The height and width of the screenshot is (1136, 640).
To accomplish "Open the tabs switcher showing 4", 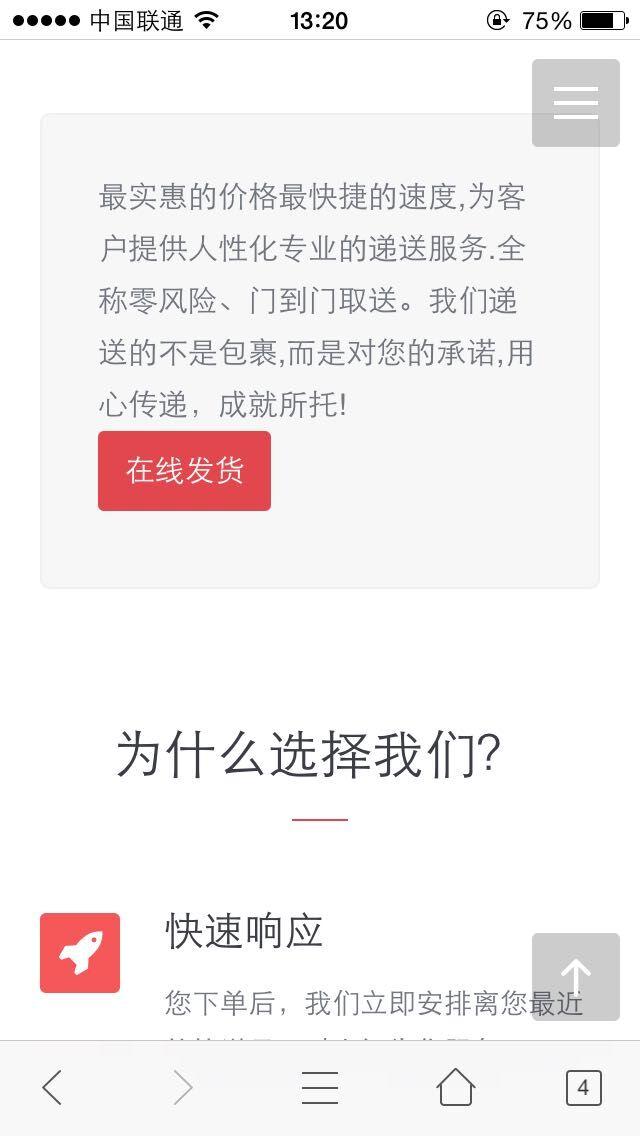I will [583, 1087].
